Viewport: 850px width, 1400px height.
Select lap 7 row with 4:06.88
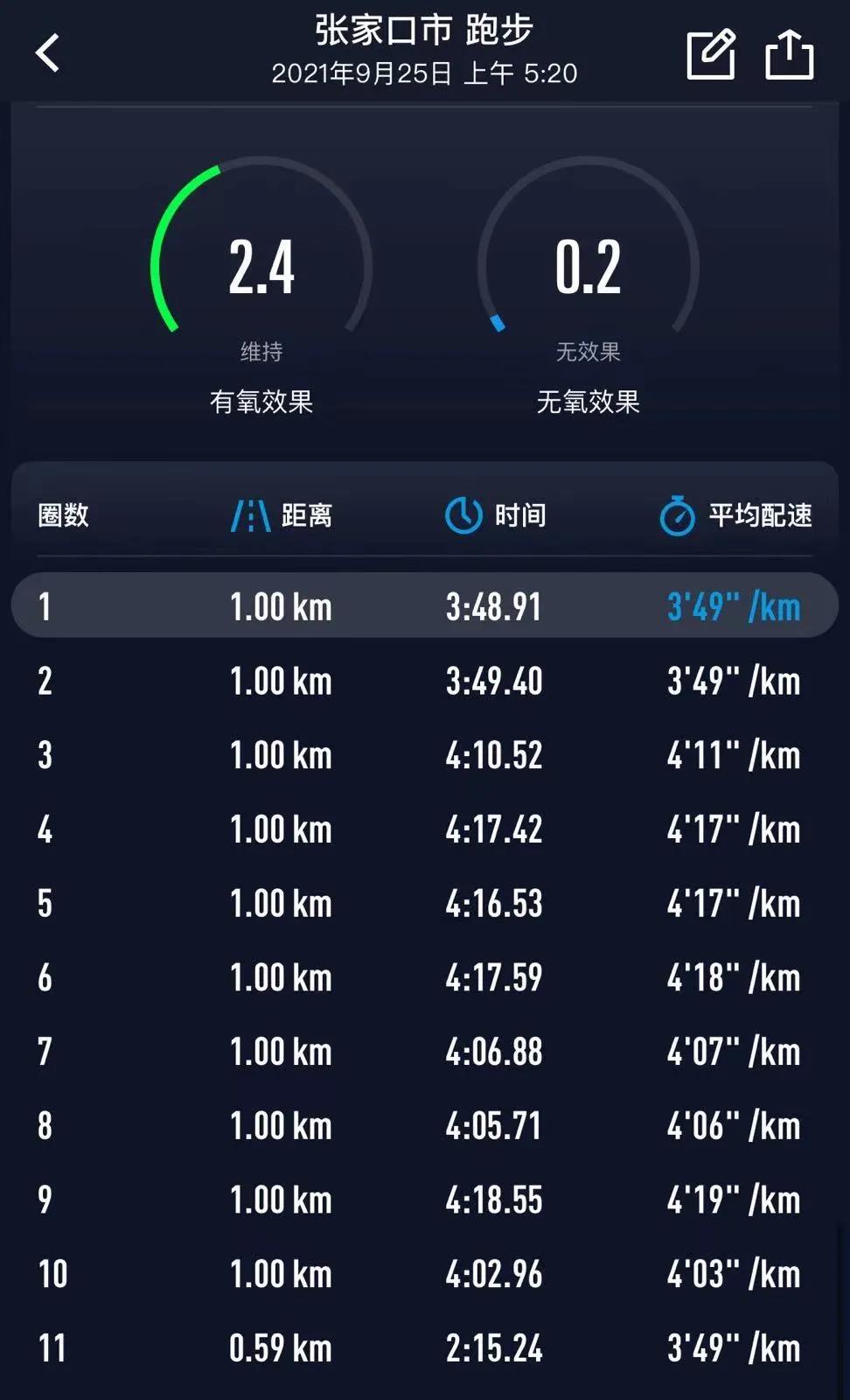[x=425, y=1051]
